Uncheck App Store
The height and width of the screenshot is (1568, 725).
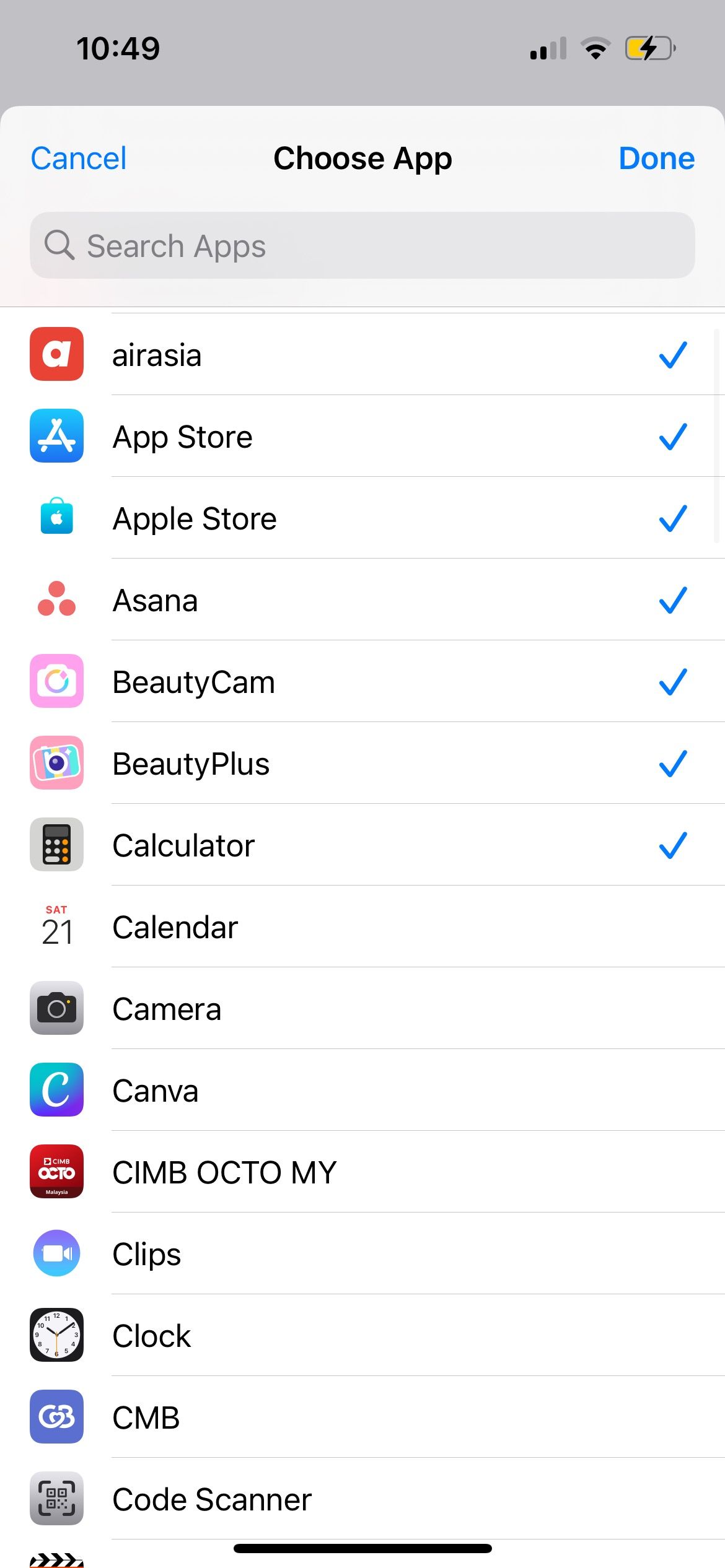(x=372, y=437)
